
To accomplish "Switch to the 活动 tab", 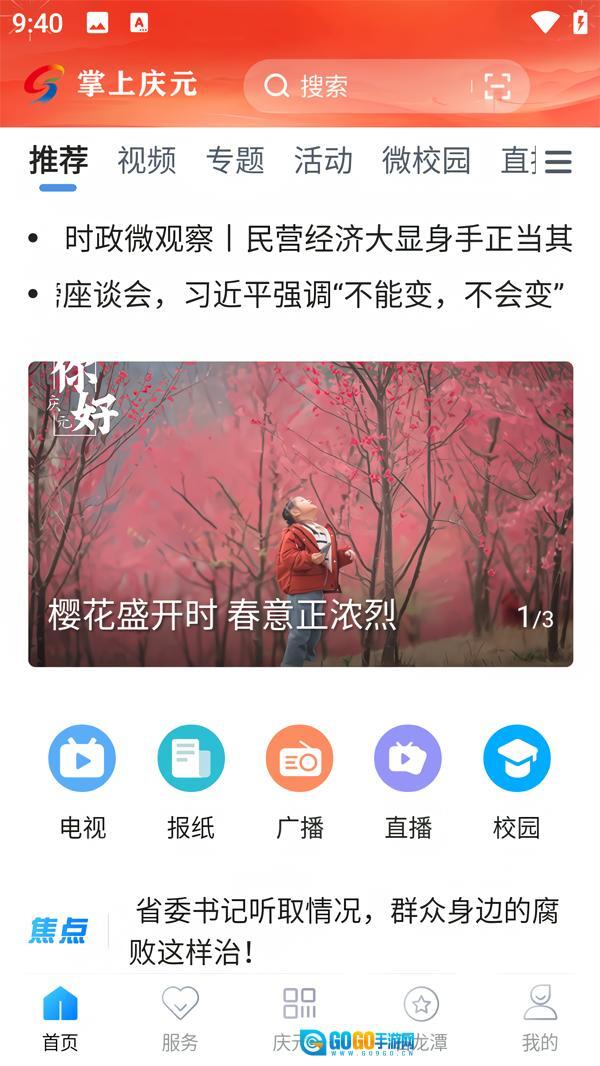I will click(x=323, y=160).
